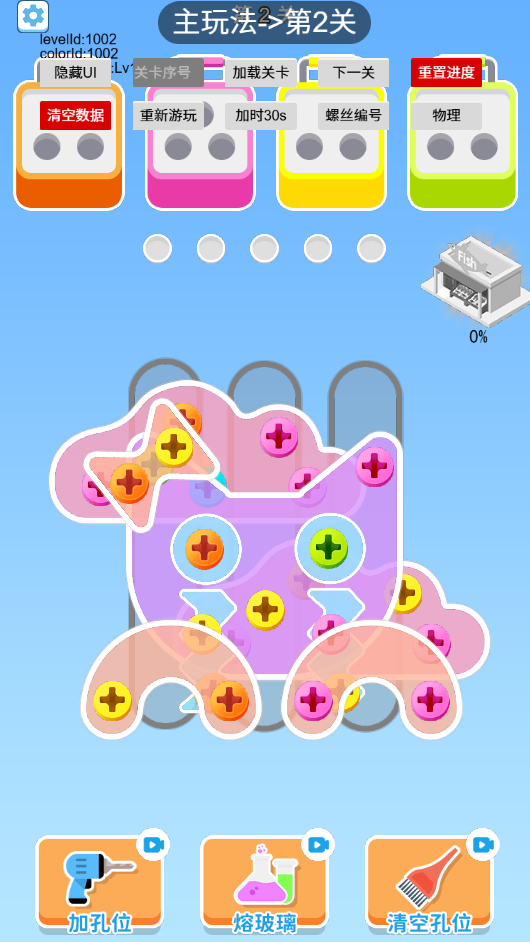Screen dimensions: 530x942
Task: Go to next level with 下一关
Action: 353,73
